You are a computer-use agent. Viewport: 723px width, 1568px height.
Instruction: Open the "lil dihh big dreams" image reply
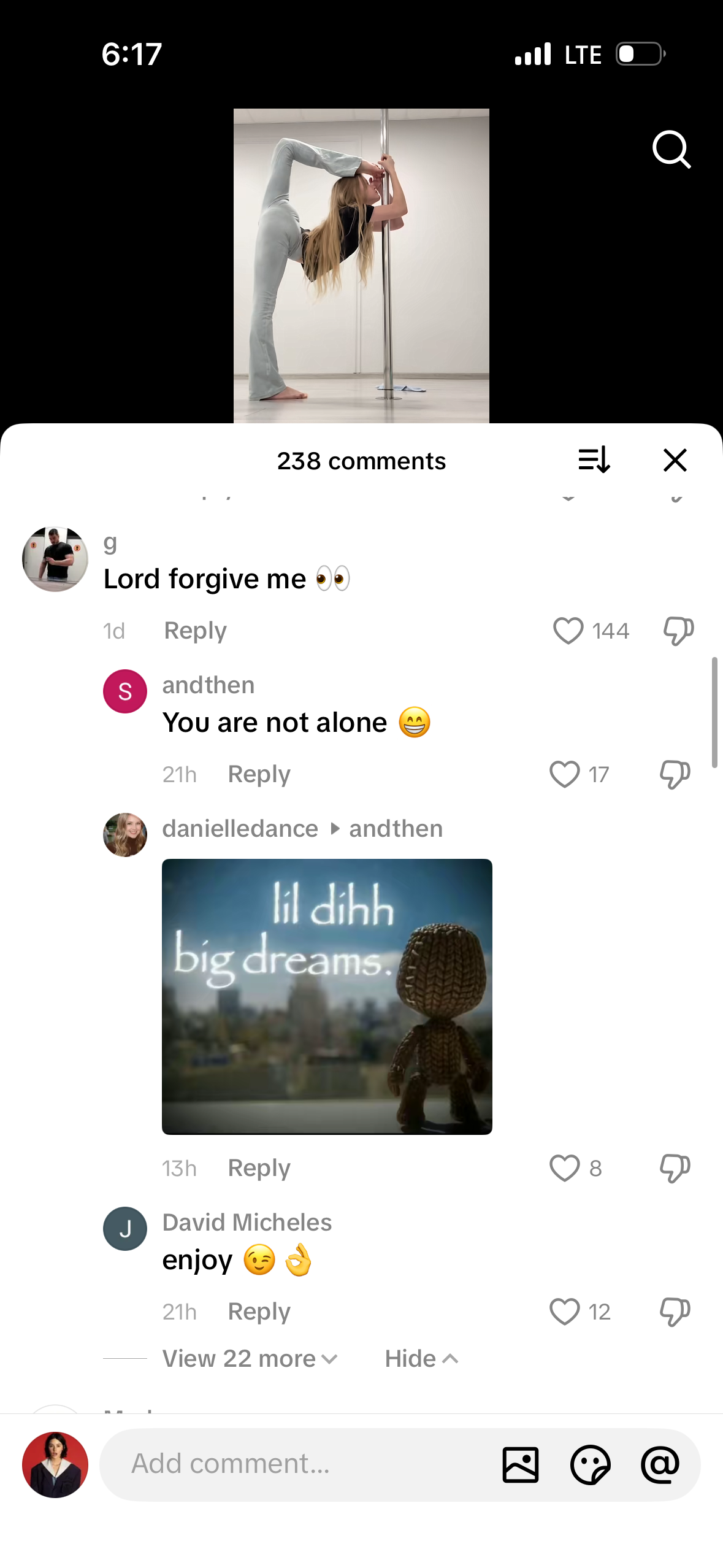tap(327, 996)
